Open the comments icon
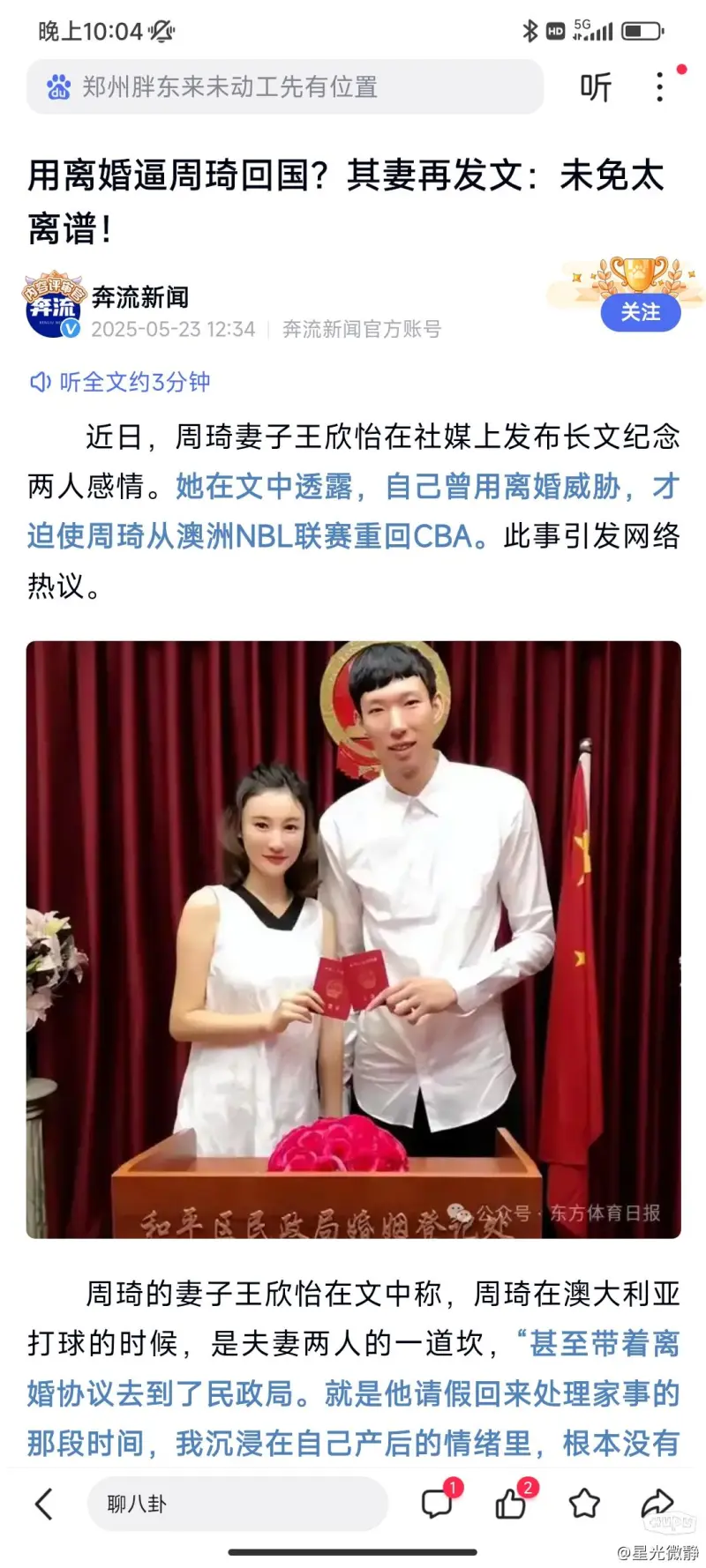This screenshot has height=1568, width=706. click(x=437, y=1504)
